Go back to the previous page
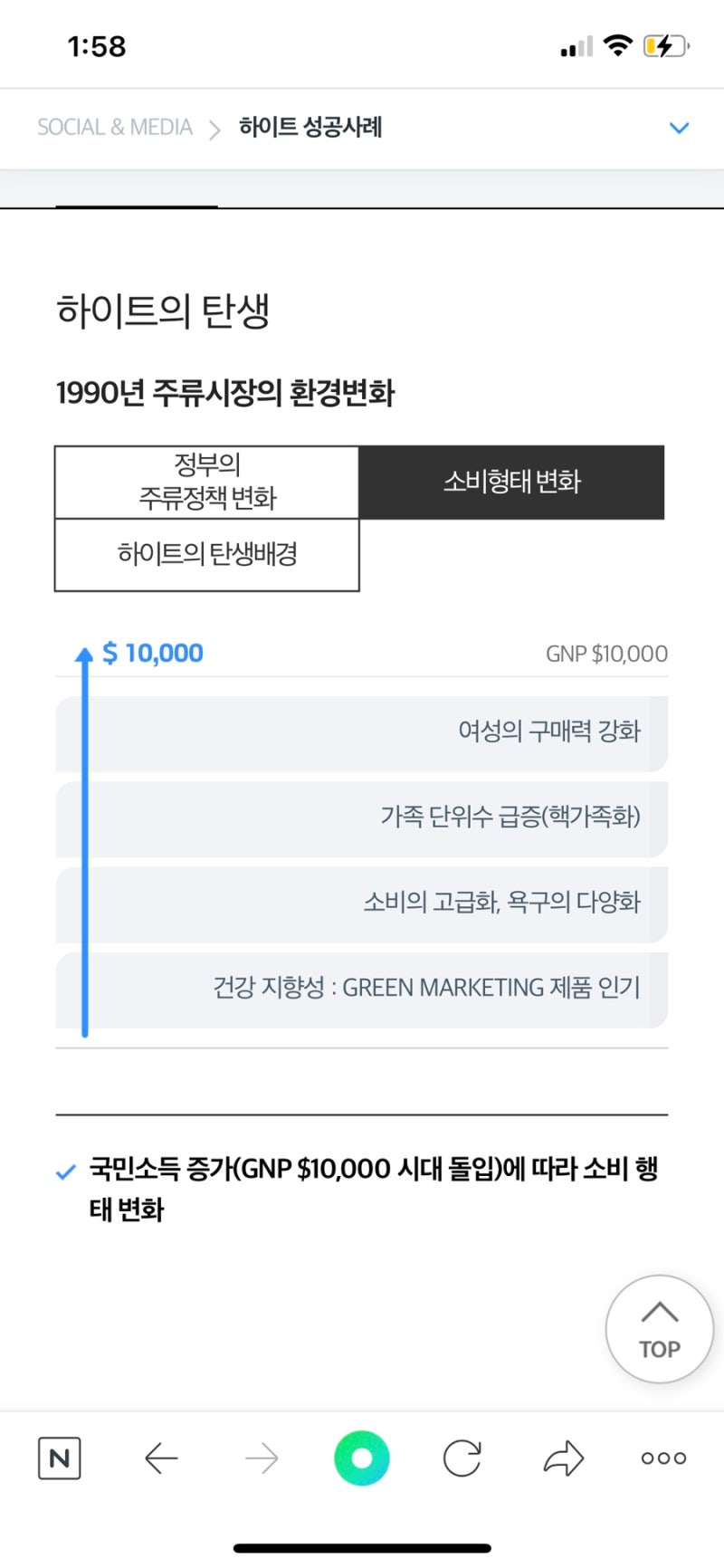This screenshot has height=1568, width=724. click(x=161, y=1458)
